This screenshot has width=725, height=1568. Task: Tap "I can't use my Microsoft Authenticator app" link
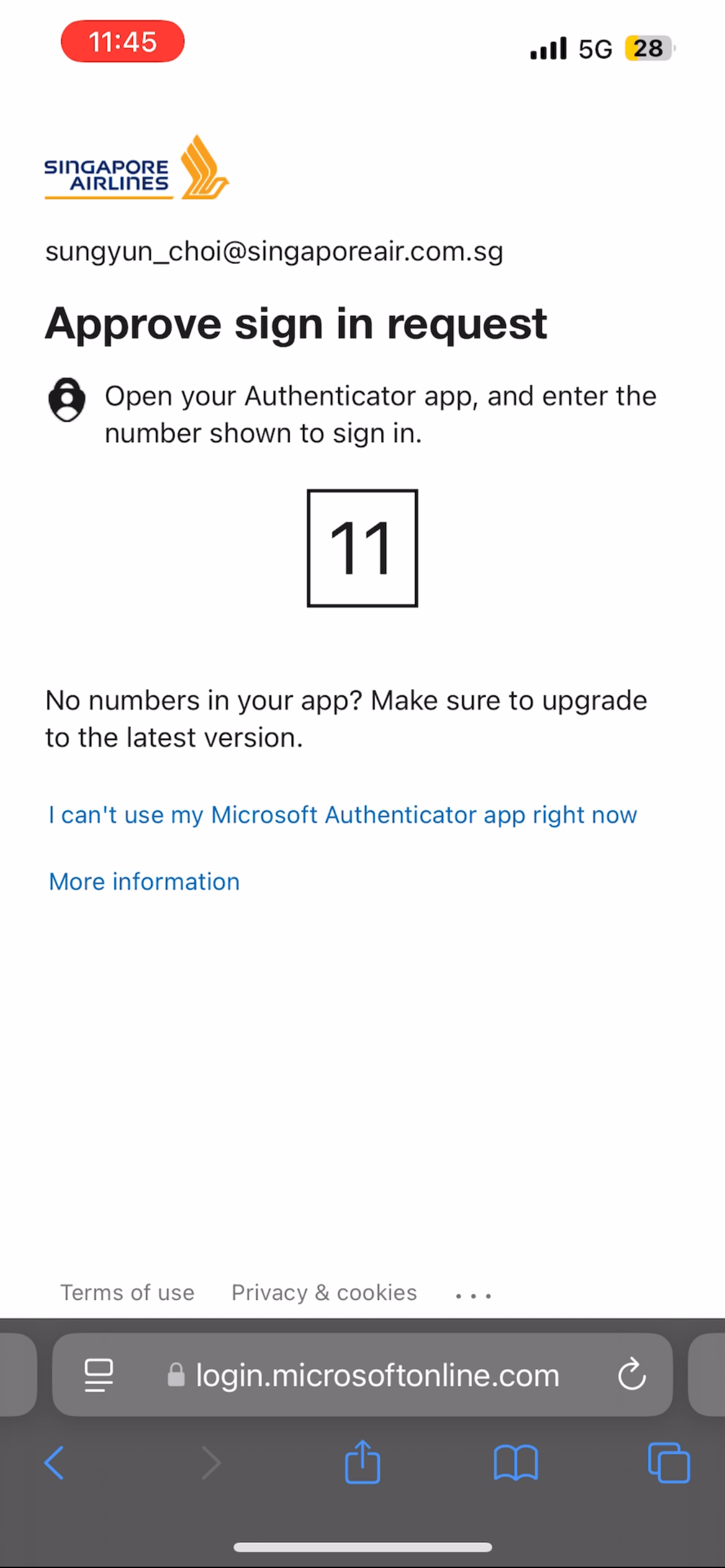(x=343, y=815)
